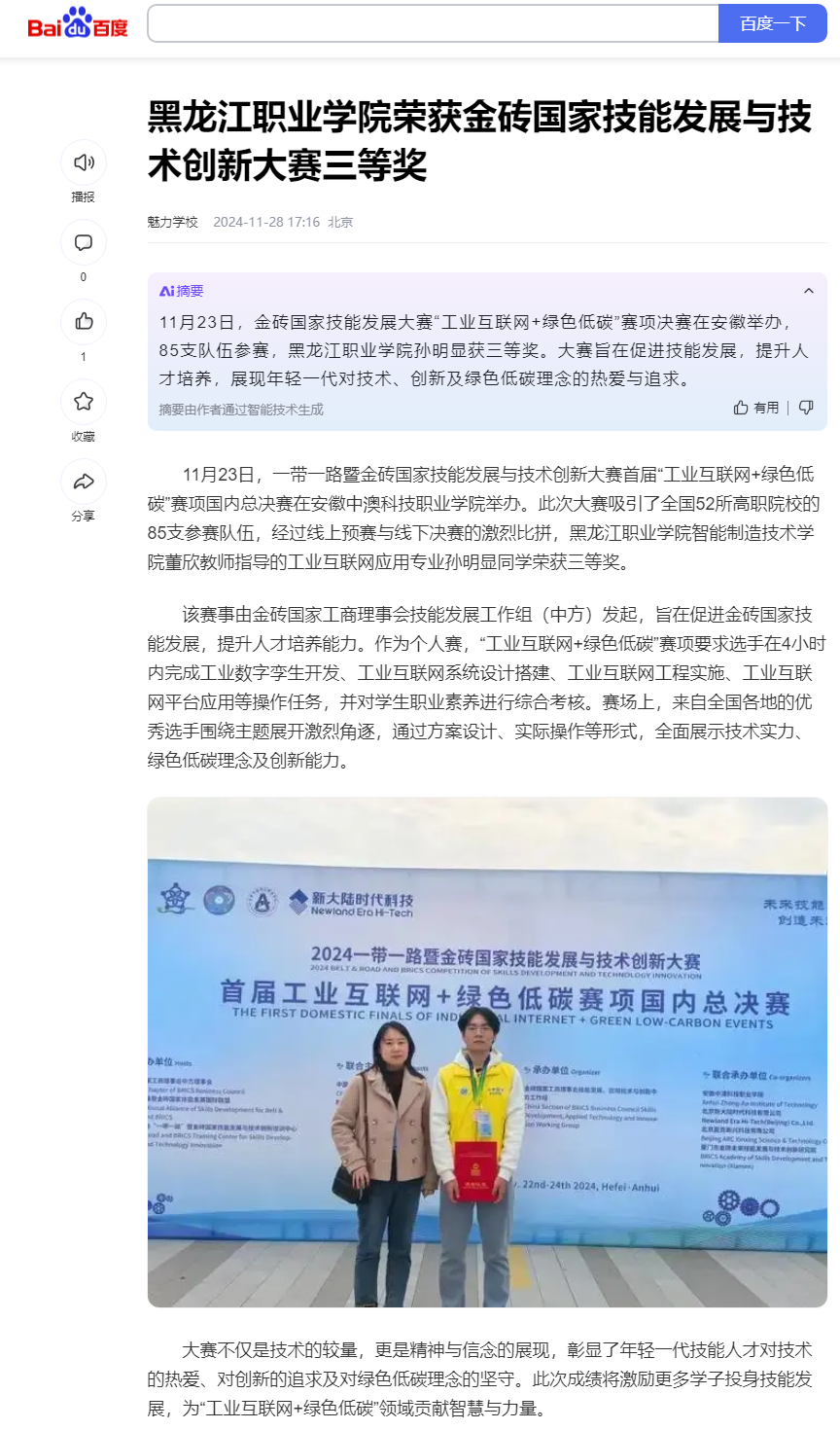Share the article via 分享 icon
Image resolution: width=840 pixels, height=1430 pixels.
(84, 481)
